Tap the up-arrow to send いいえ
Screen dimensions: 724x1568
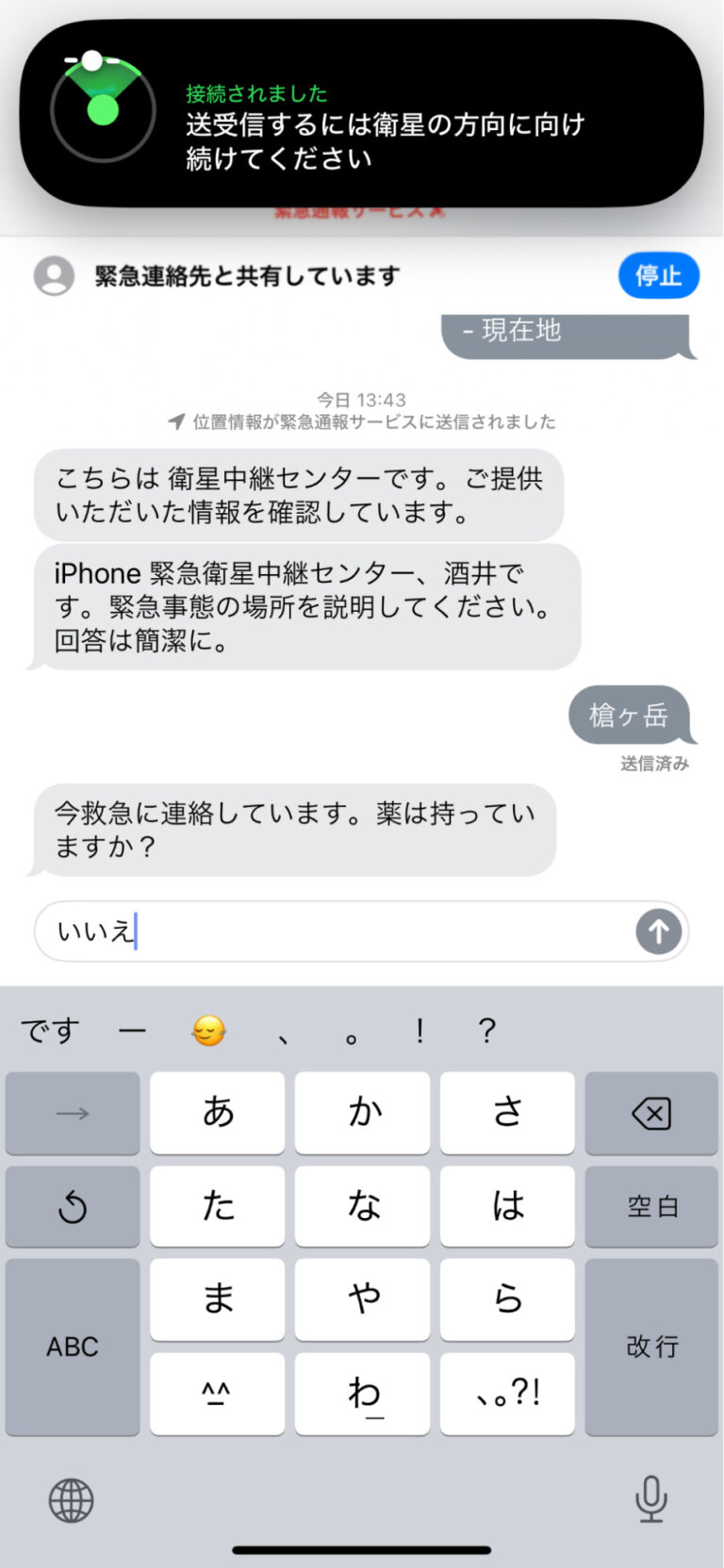click(657, 932)
